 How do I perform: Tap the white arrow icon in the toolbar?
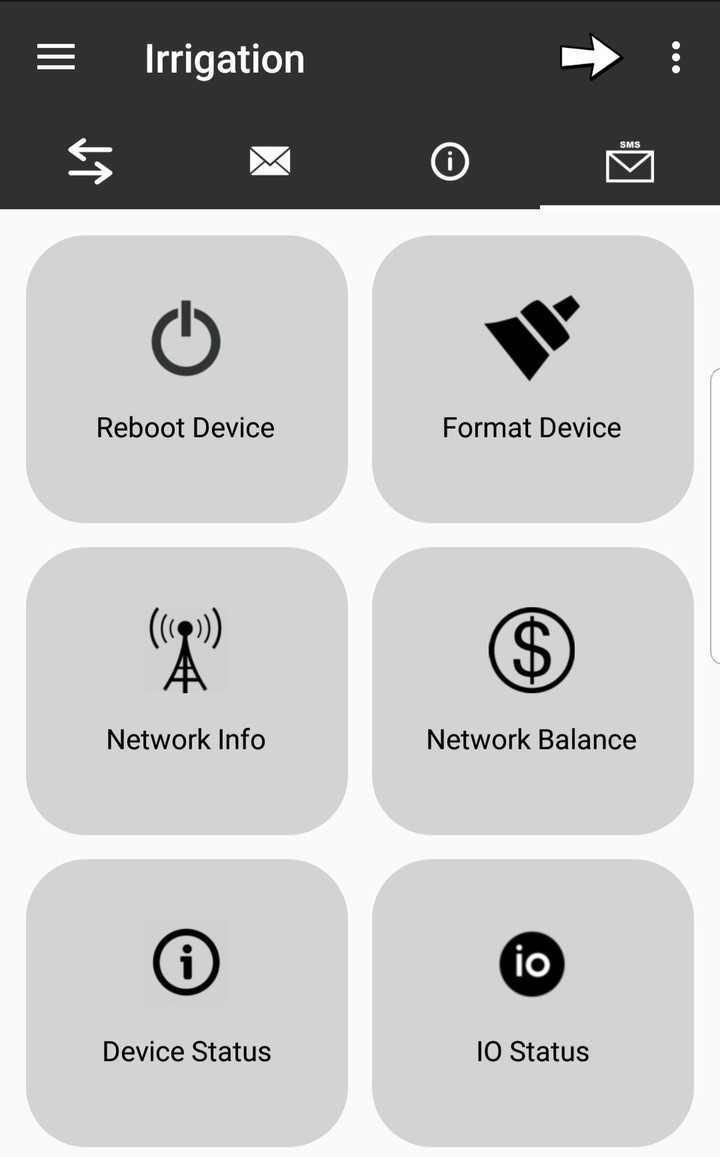(x=592, y=57)
